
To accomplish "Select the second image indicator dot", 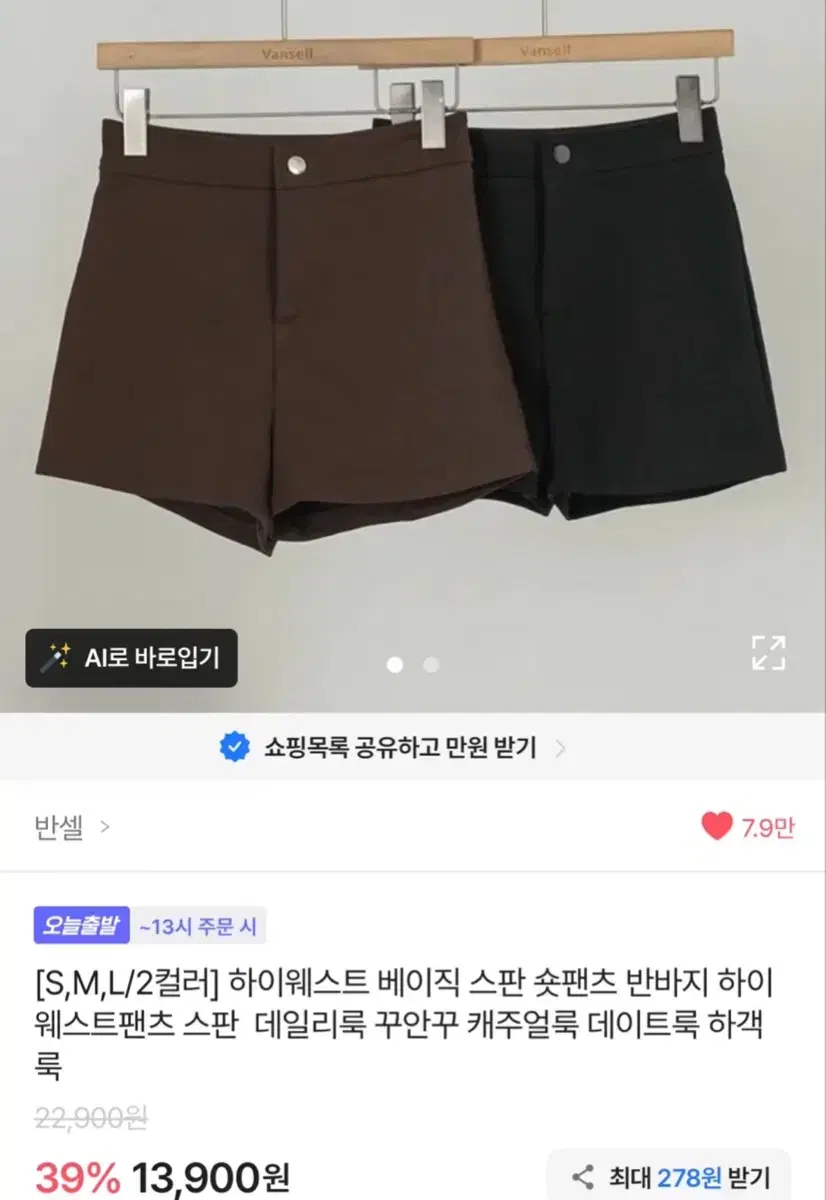I will pyautogui.click(x=430, y=663).
